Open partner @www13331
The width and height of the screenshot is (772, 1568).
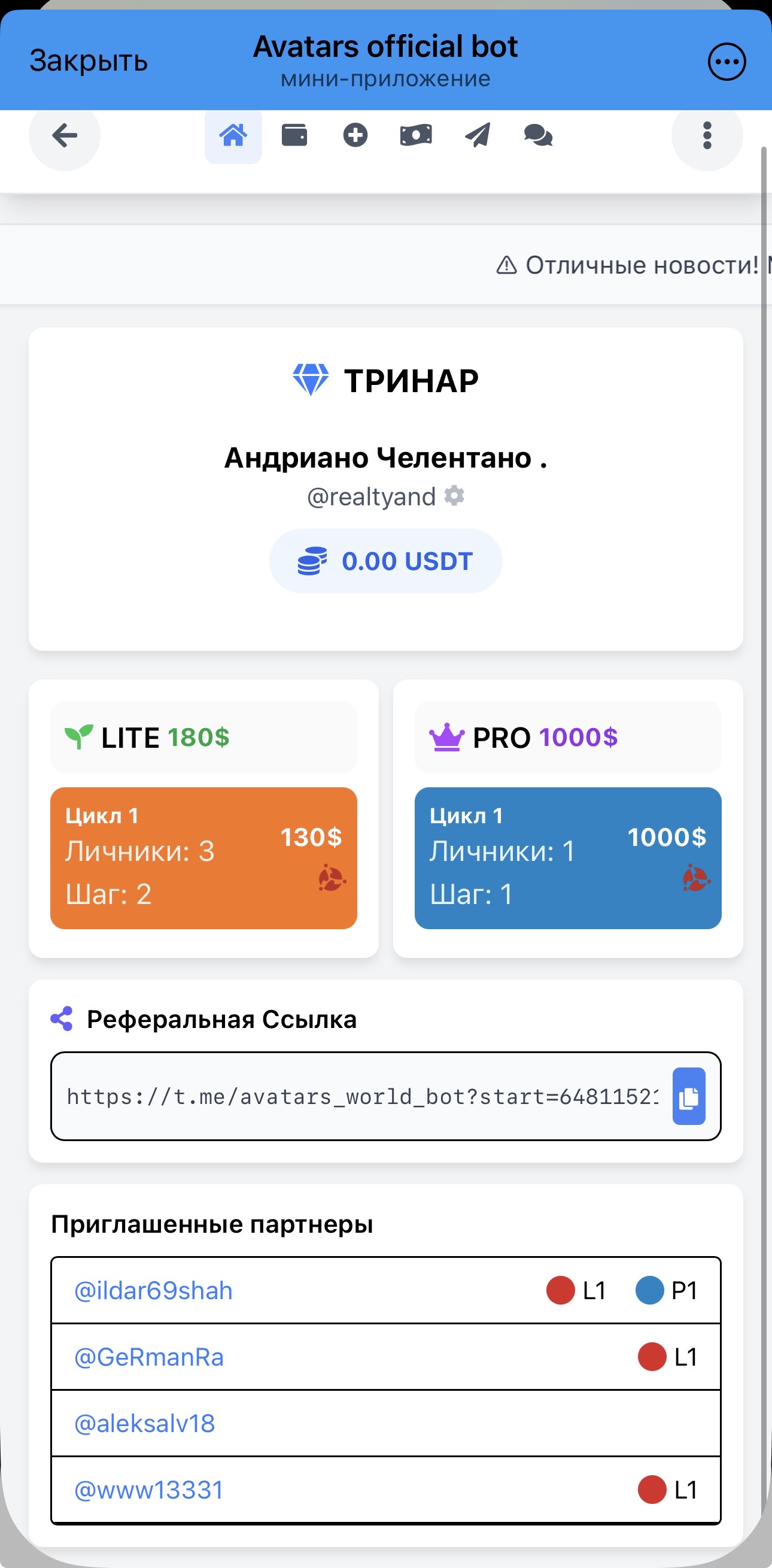[x=149, y=1490]
